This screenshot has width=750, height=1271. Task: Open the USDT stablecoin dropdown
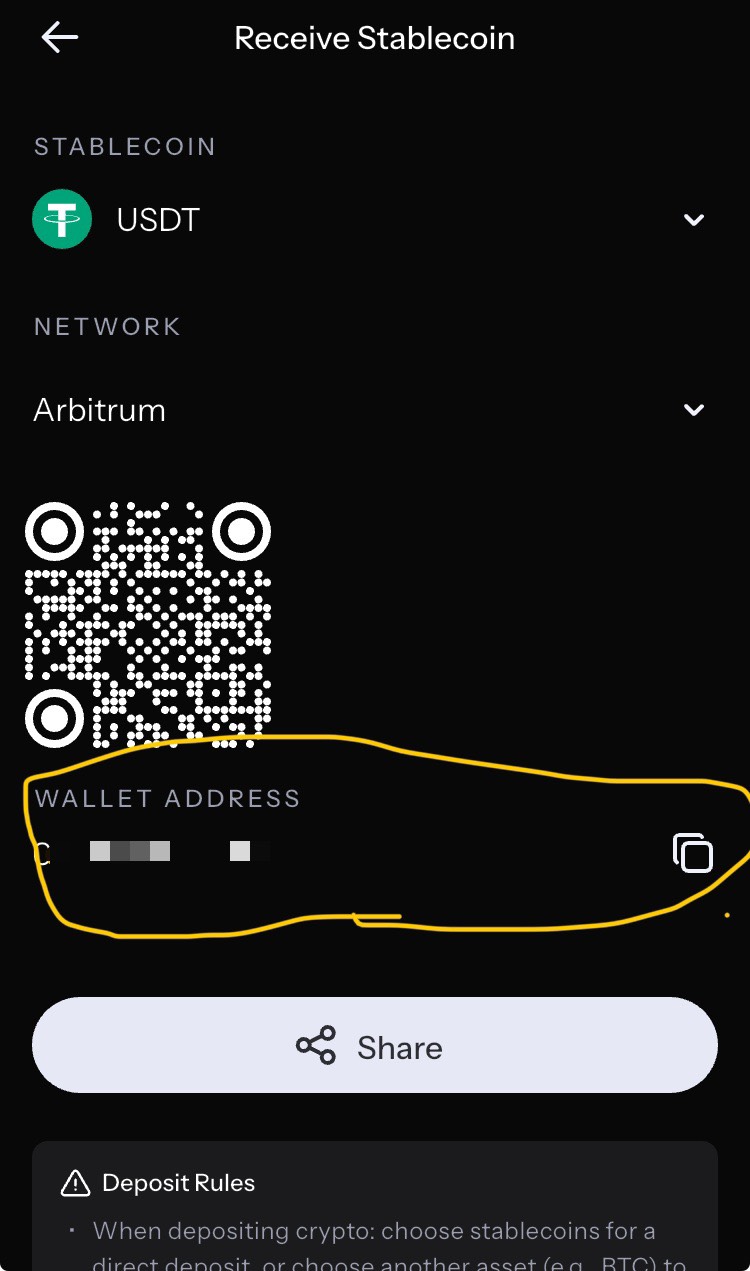693,220
